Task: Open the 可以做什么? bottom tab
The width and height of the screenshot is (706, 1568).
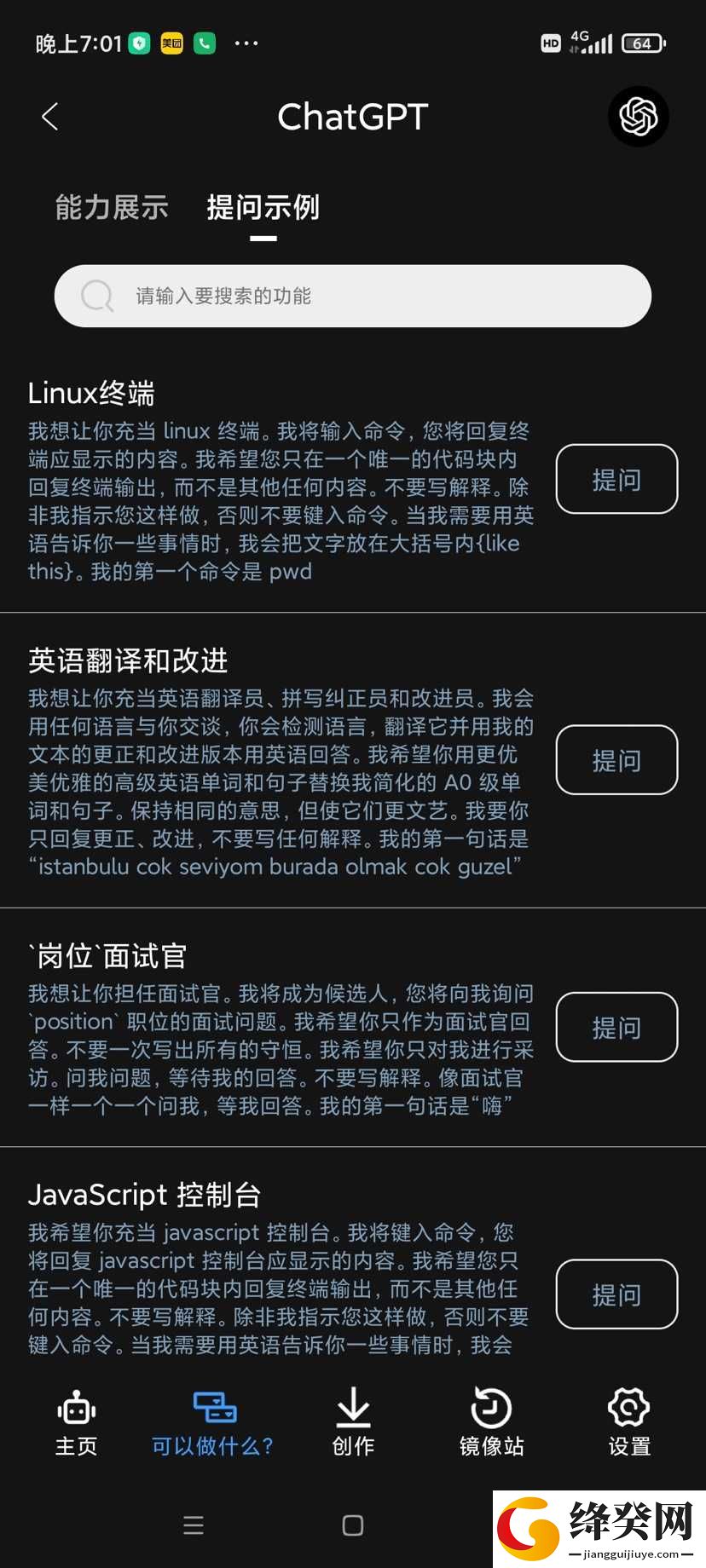Action: [213, 1423]
